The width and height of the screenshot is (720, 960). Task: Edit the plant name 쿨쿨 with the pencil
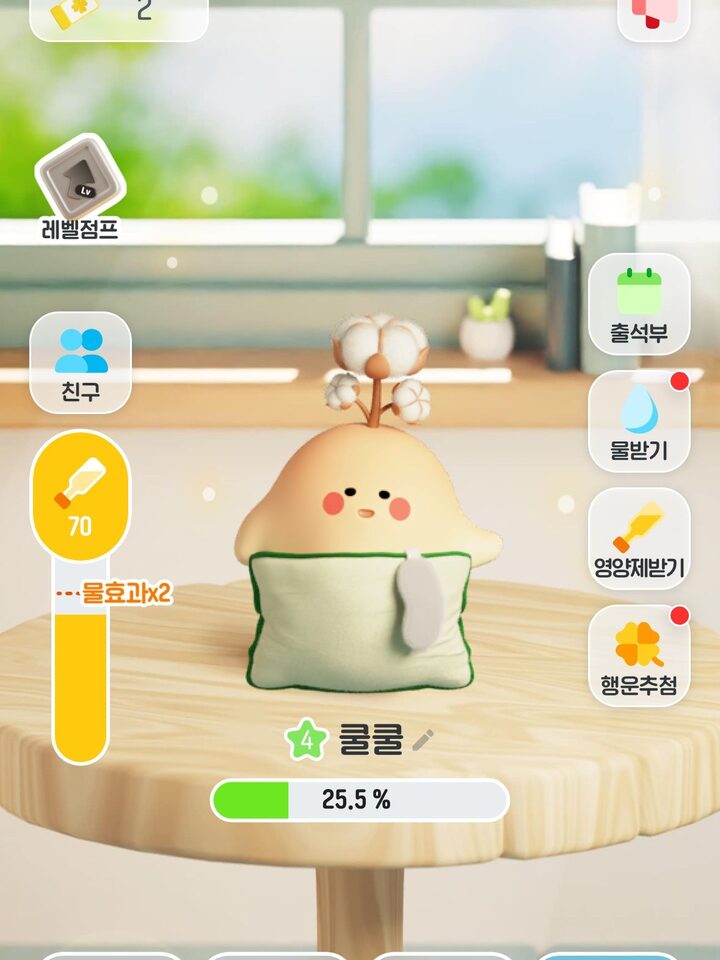(423, 740)
